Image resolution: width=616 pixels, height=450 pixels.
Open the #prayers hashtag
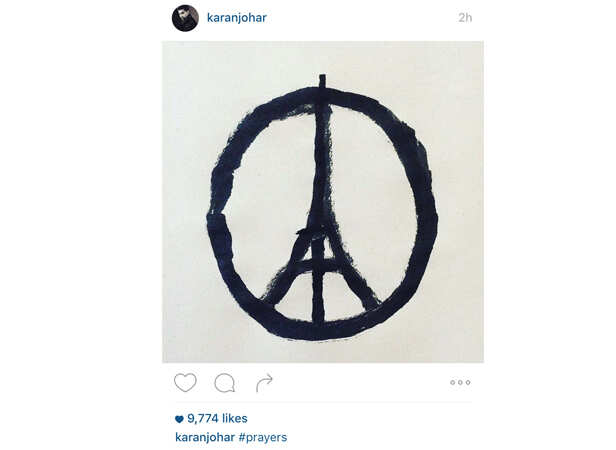pos(263,437)
